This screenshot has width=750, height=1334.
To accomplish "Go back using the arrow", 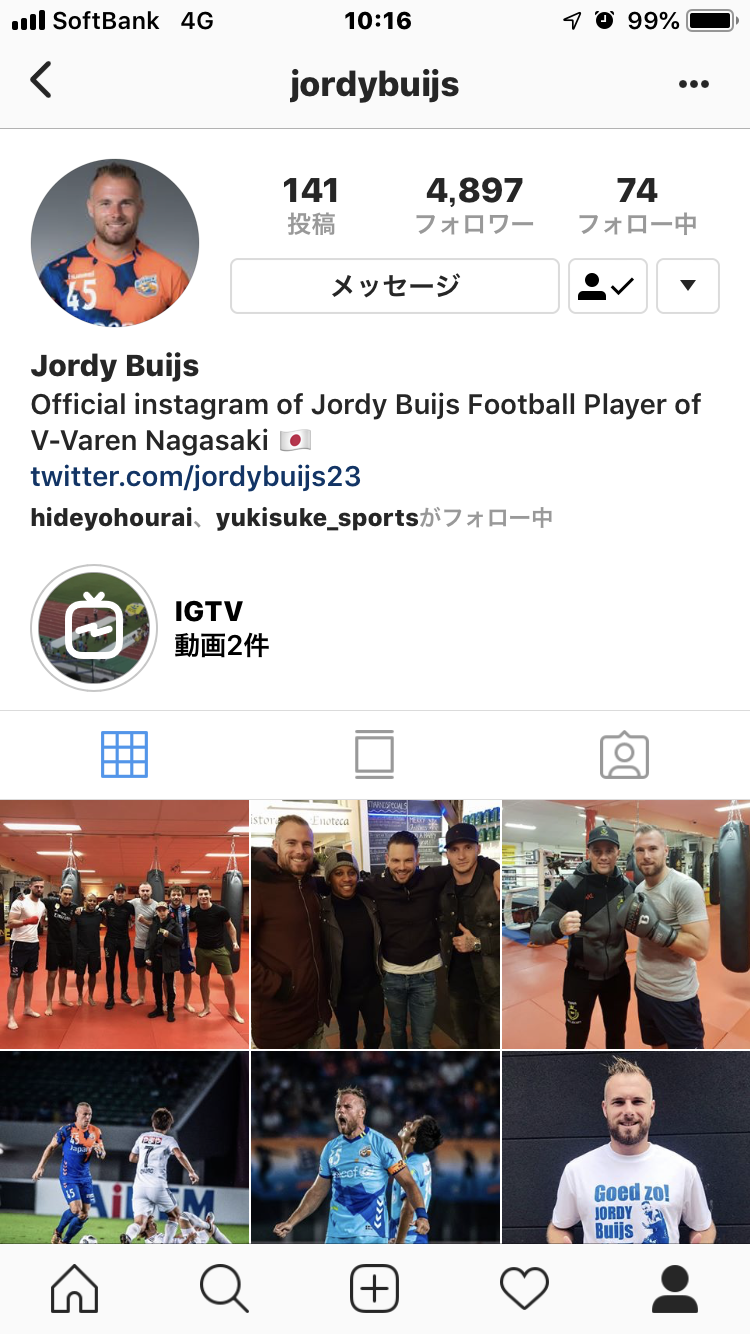I will point(41,81).
